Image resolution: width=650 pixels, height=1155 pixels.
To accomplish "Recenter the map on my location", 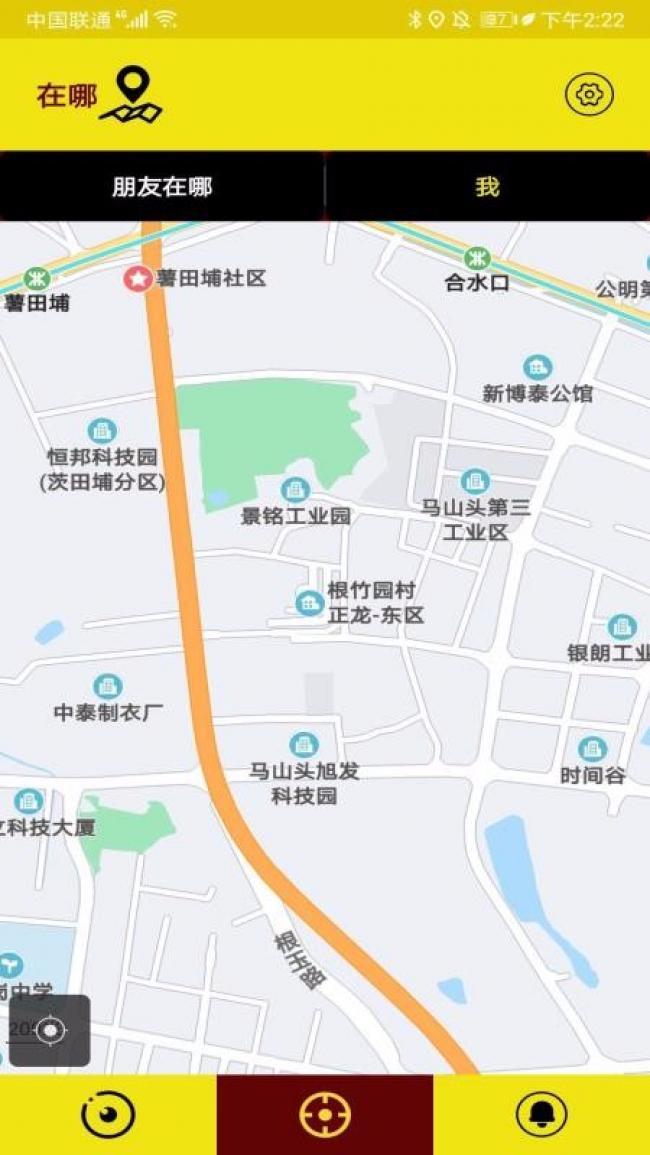I will click(50, 1030).
